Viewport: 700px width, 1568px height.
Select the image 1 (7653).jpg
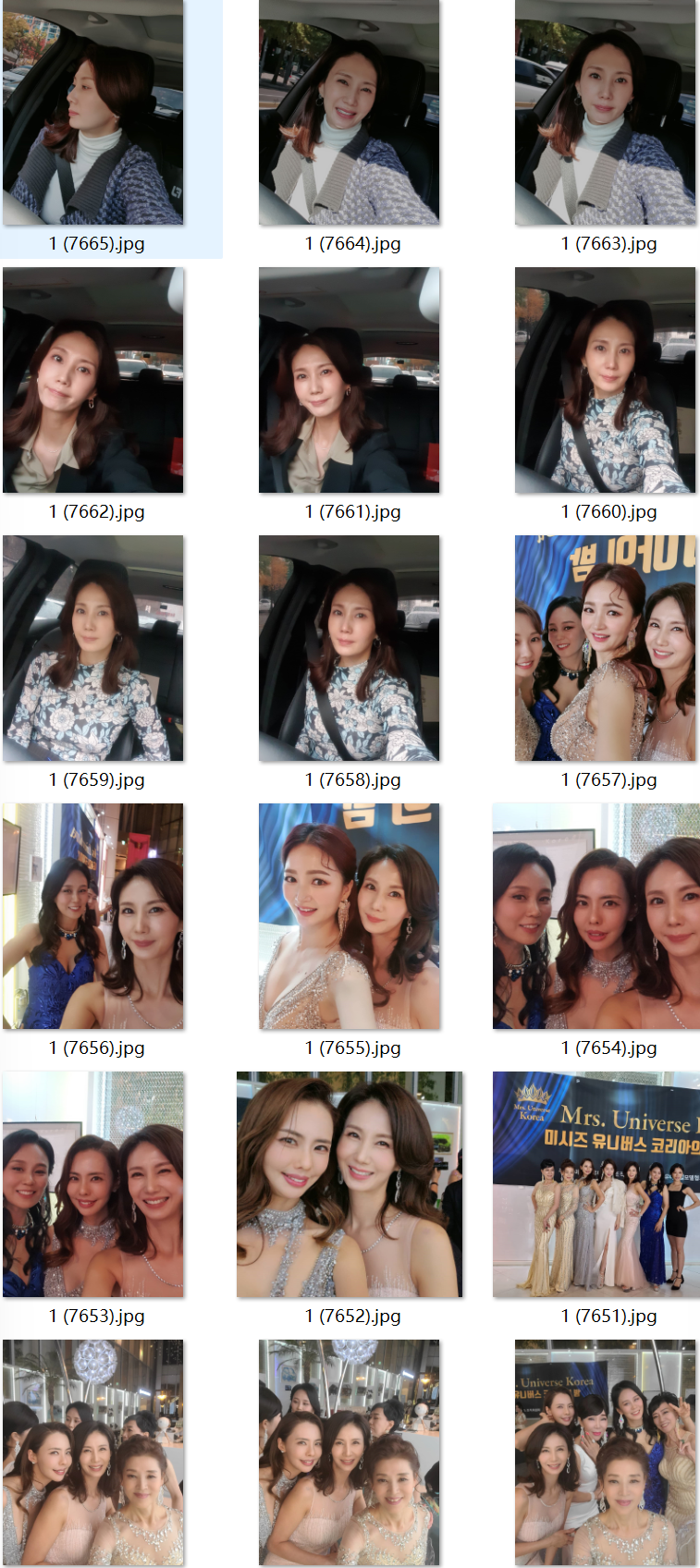(93, 1184)
